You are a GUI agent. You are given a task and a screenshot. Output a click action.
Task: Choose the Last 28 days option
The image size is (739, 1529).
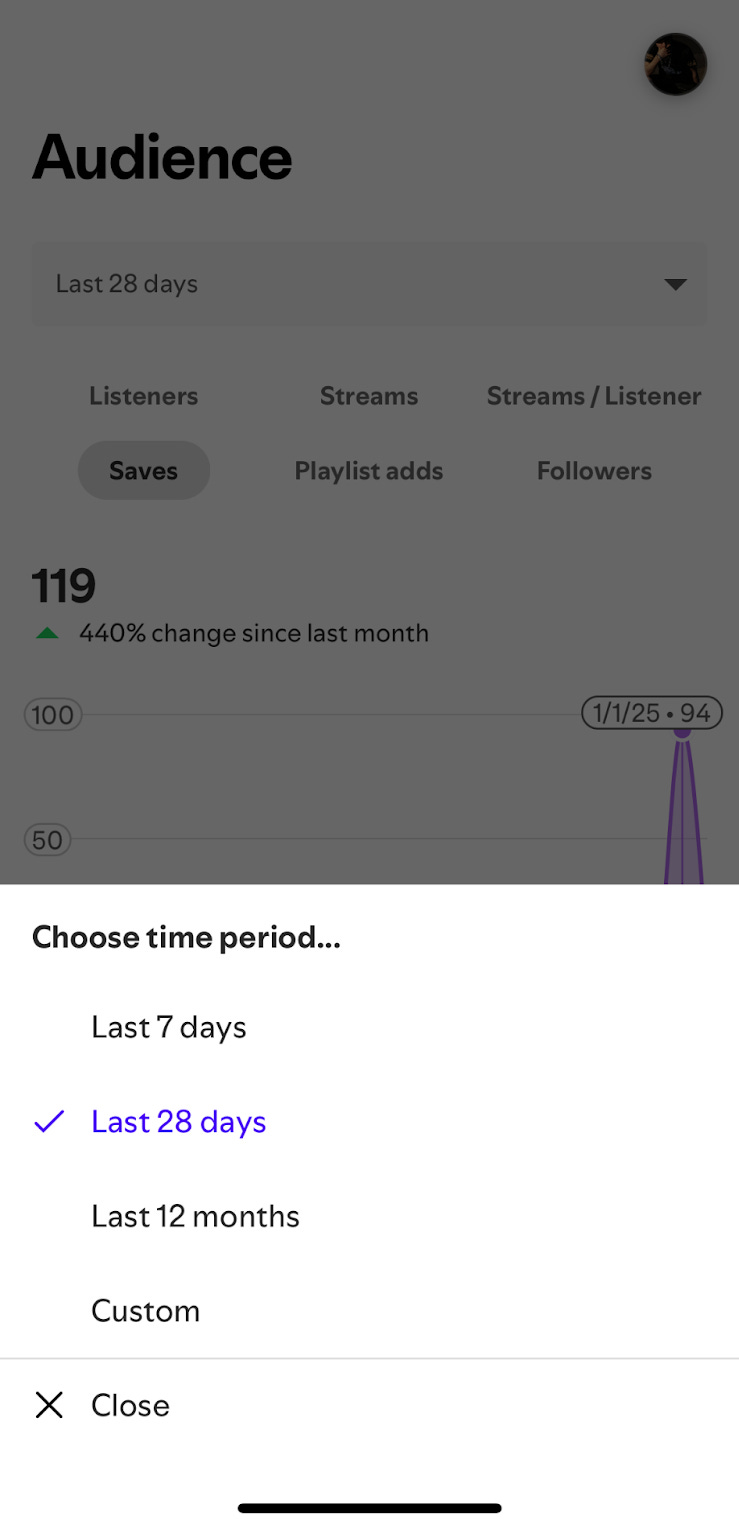pyautogui.click(x=178, y=1122)
